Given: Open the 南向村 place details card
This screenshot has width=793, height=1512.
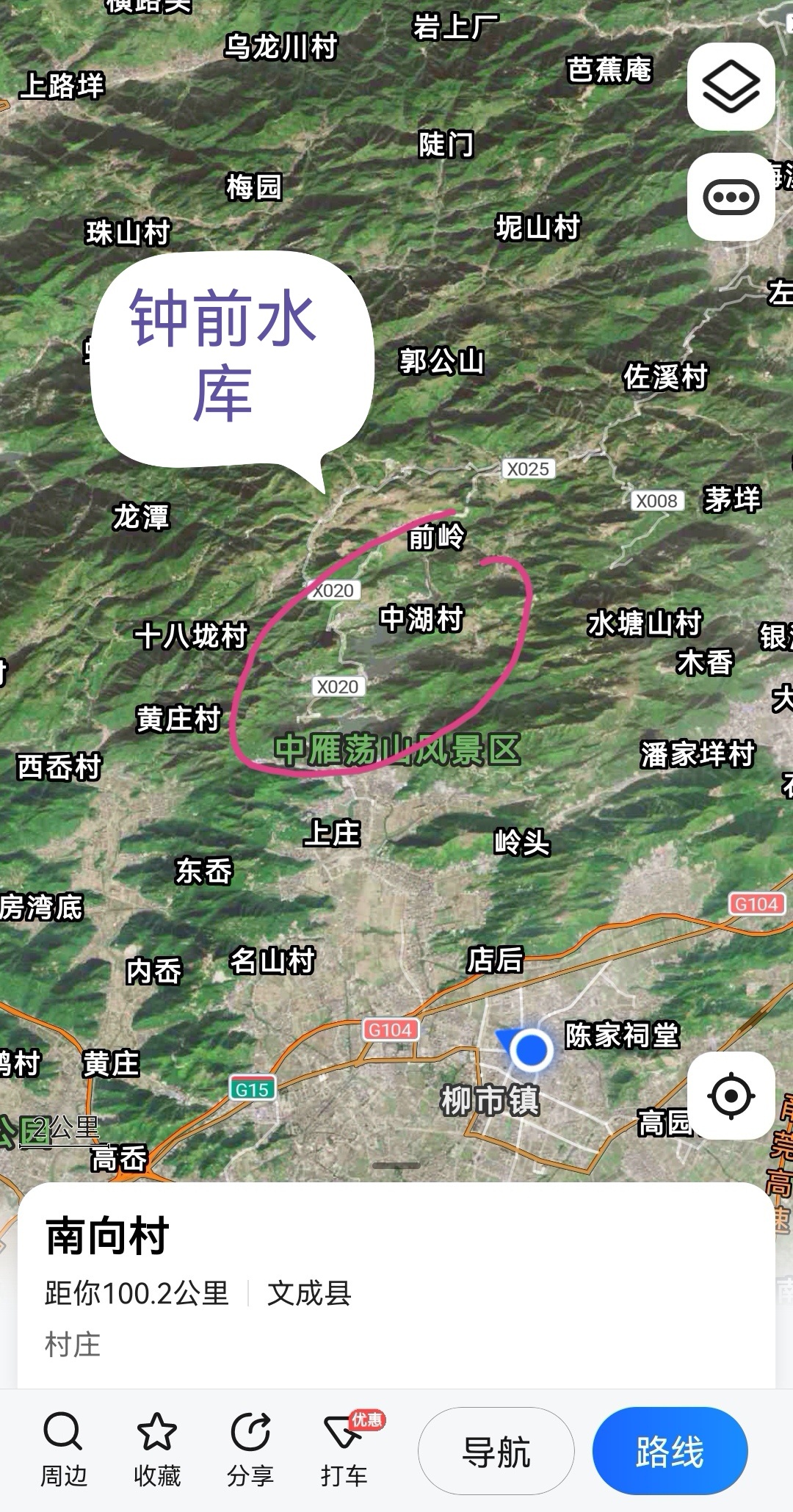Looking at the screenshot, I should tap(396, 1287).
